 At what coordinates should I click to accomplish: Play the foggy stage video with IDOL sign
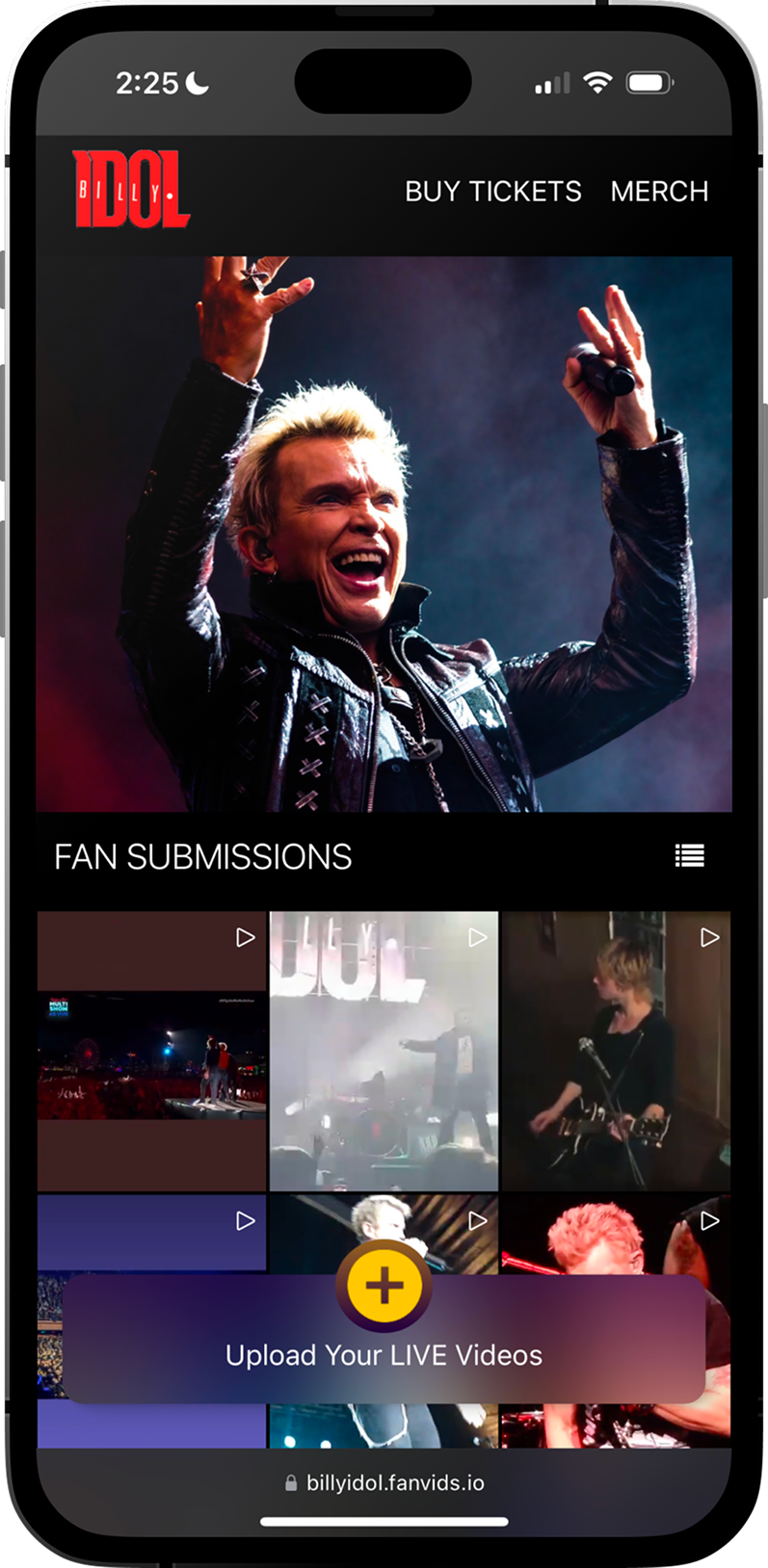pos(384,1051)
